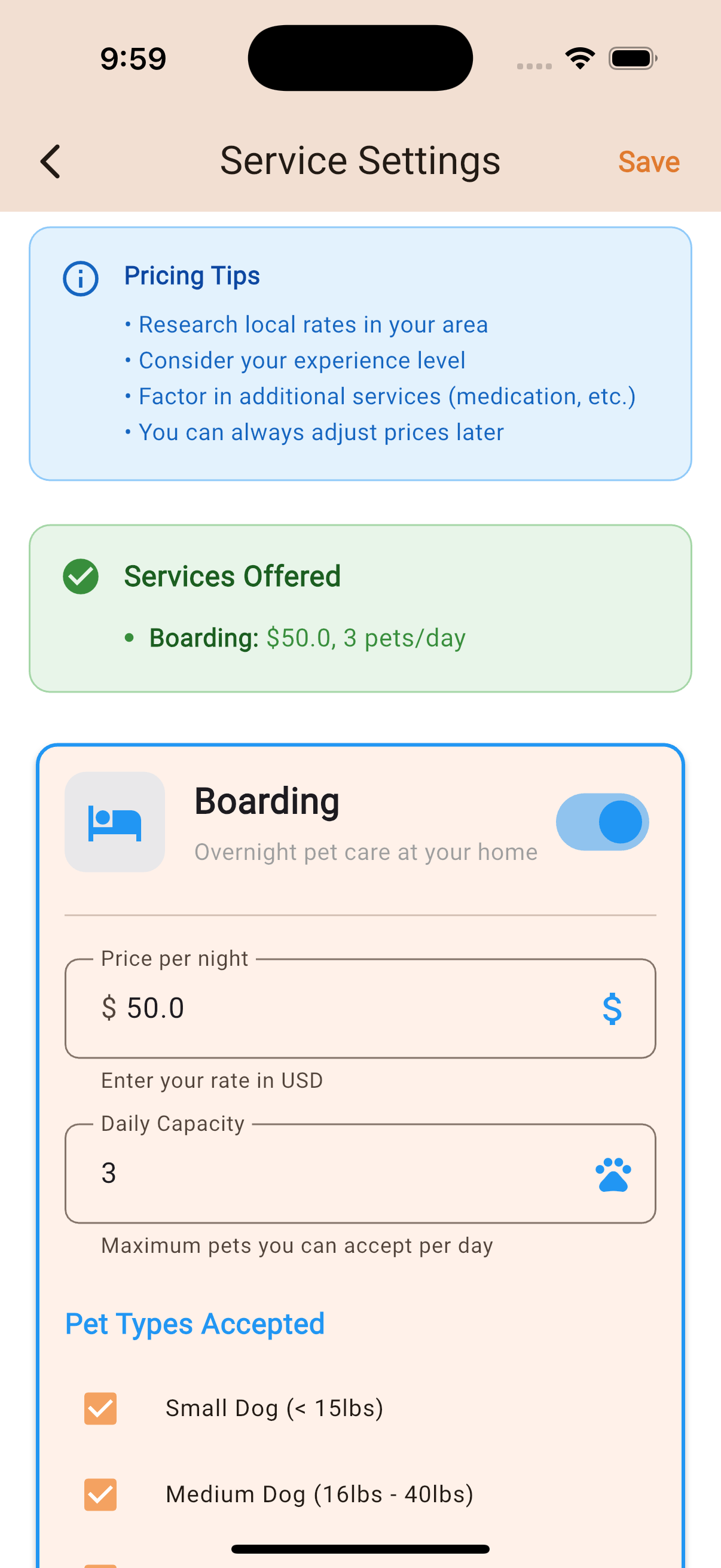Tap the dollar sign in Price per night field

coord(612,1008)
